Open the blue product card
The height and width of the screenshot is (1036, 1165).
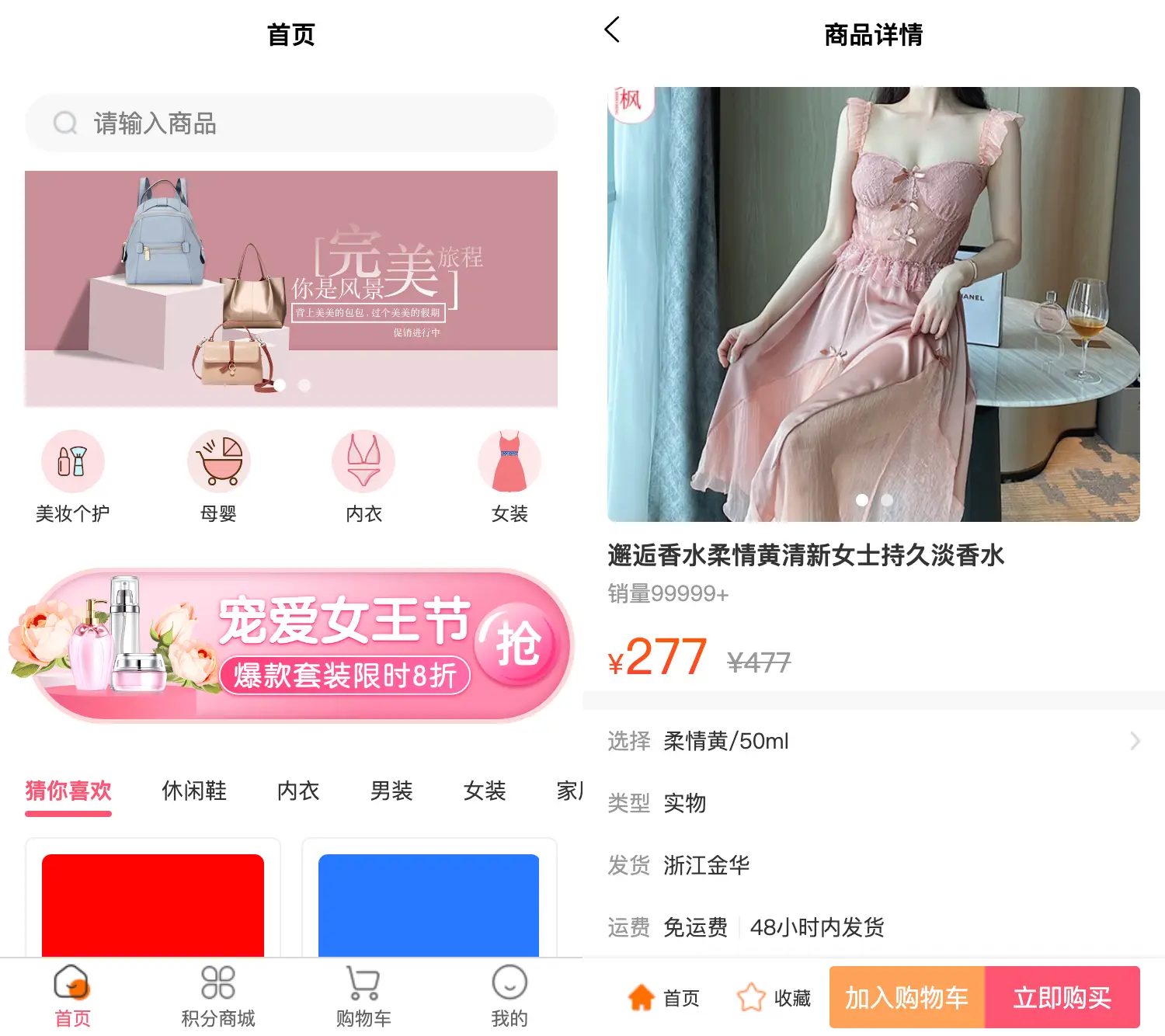(x=429, y=905)
